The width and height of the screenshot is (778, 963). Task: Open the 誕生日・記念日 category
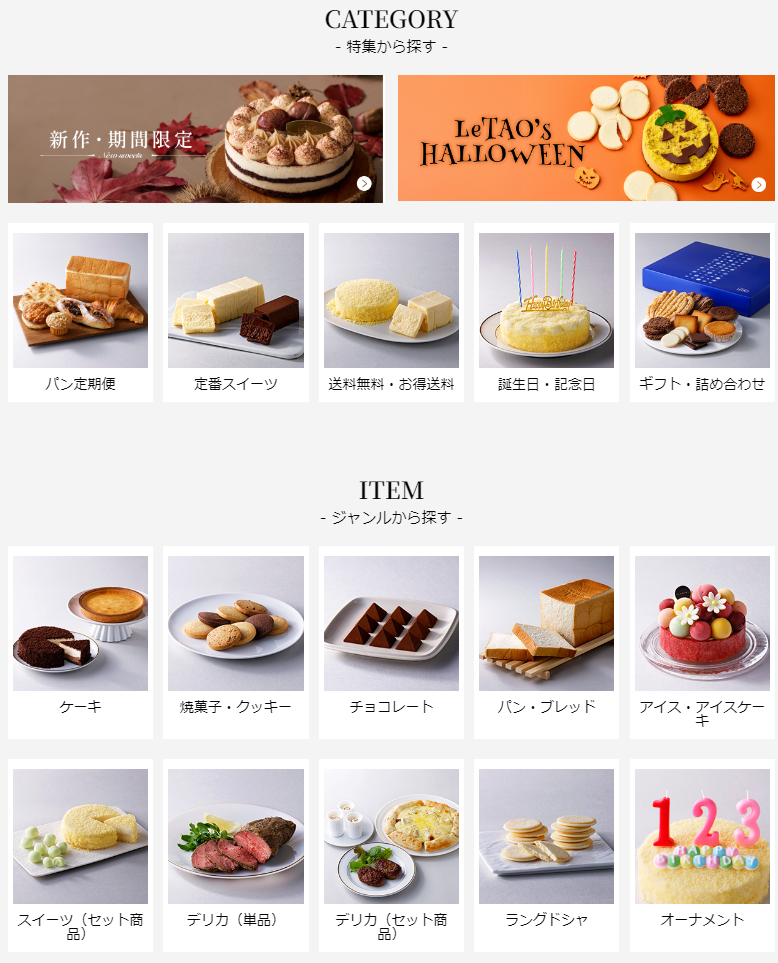[546, 312]
